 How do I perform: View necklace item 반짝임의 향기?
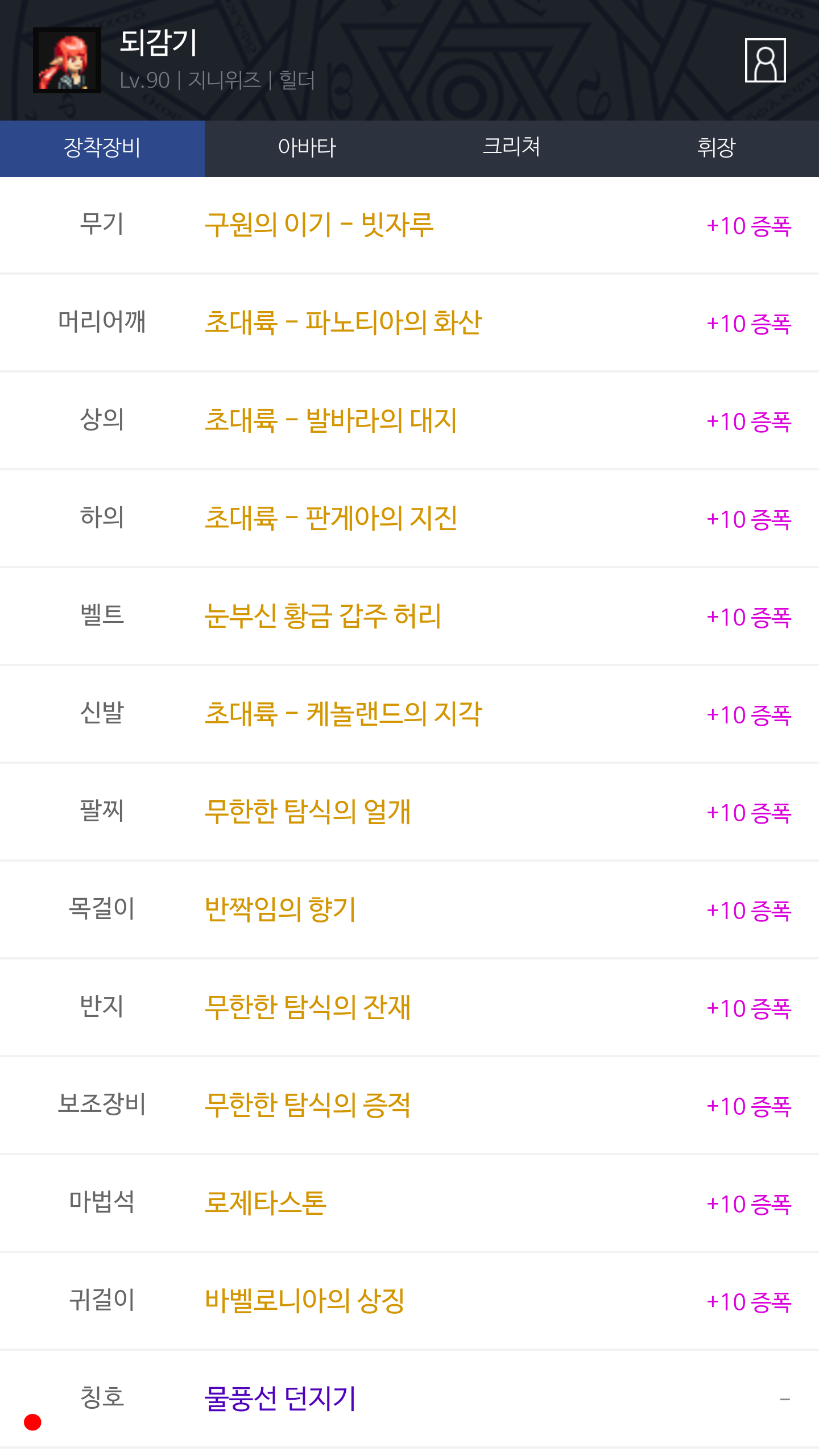(280, 910)
